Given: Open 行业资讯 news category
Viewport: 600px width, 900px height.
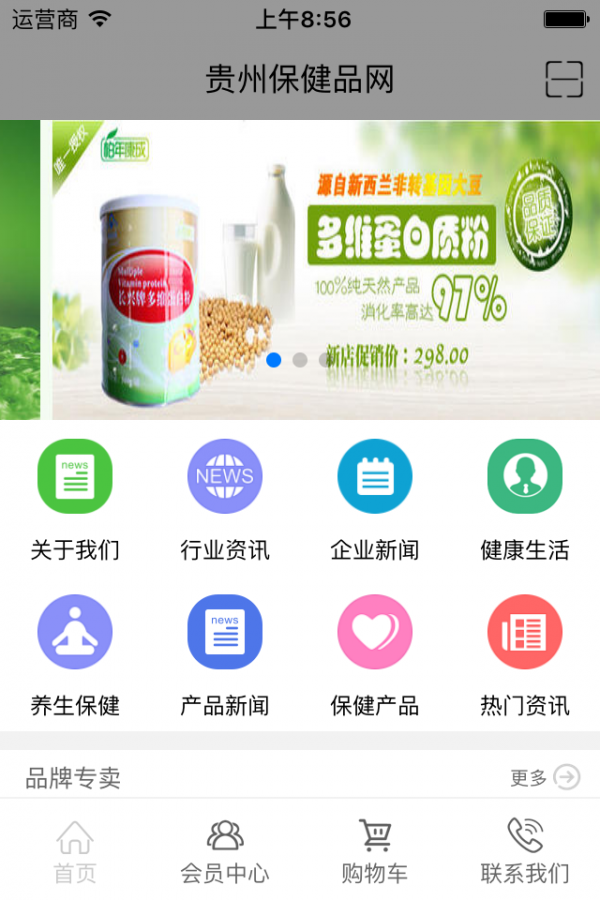Looking at the screenshot, I should [225, 500].
